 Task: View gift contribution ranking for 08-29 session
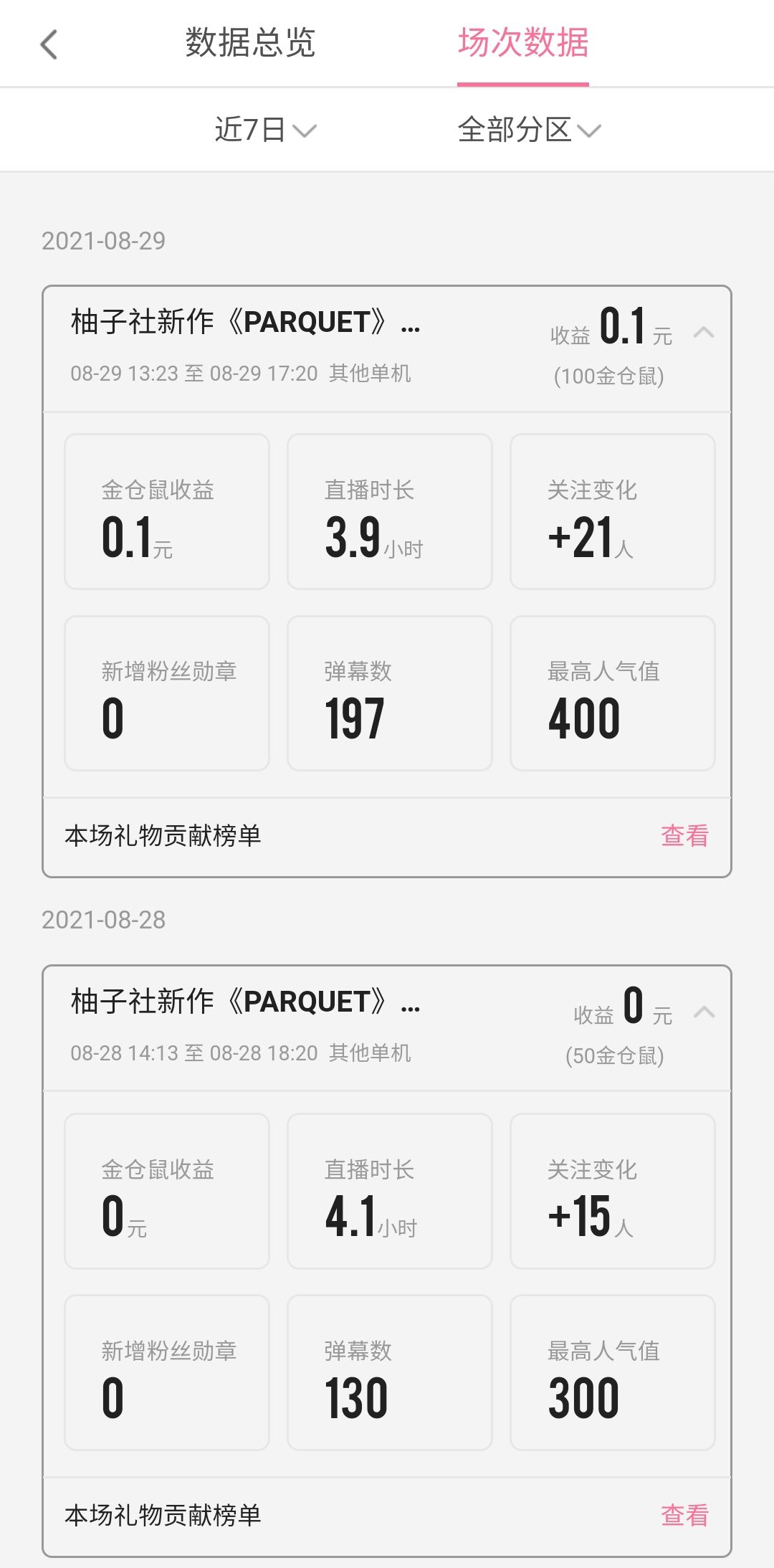[684, 835]
